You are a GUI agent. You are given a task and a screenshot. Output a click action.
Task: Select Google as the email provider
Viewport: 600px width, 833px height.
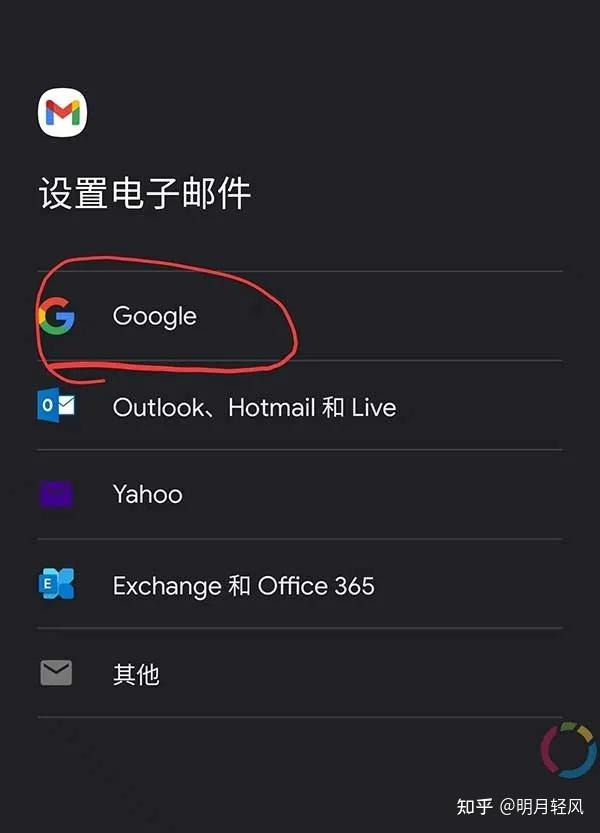click(x=155, y=317)
